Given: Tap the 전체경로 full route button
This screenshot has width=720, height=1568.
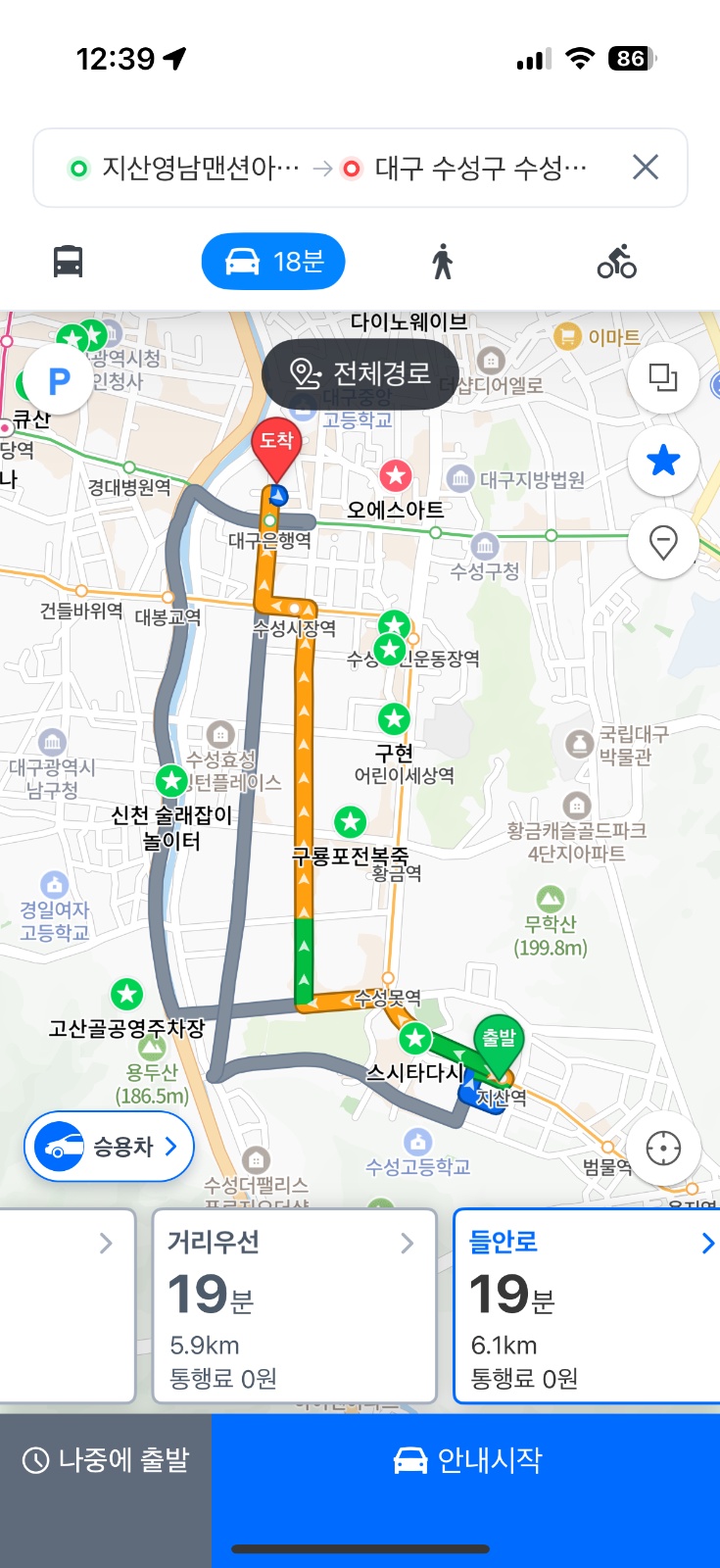Looking at the screenshot, I should (360, 373).
